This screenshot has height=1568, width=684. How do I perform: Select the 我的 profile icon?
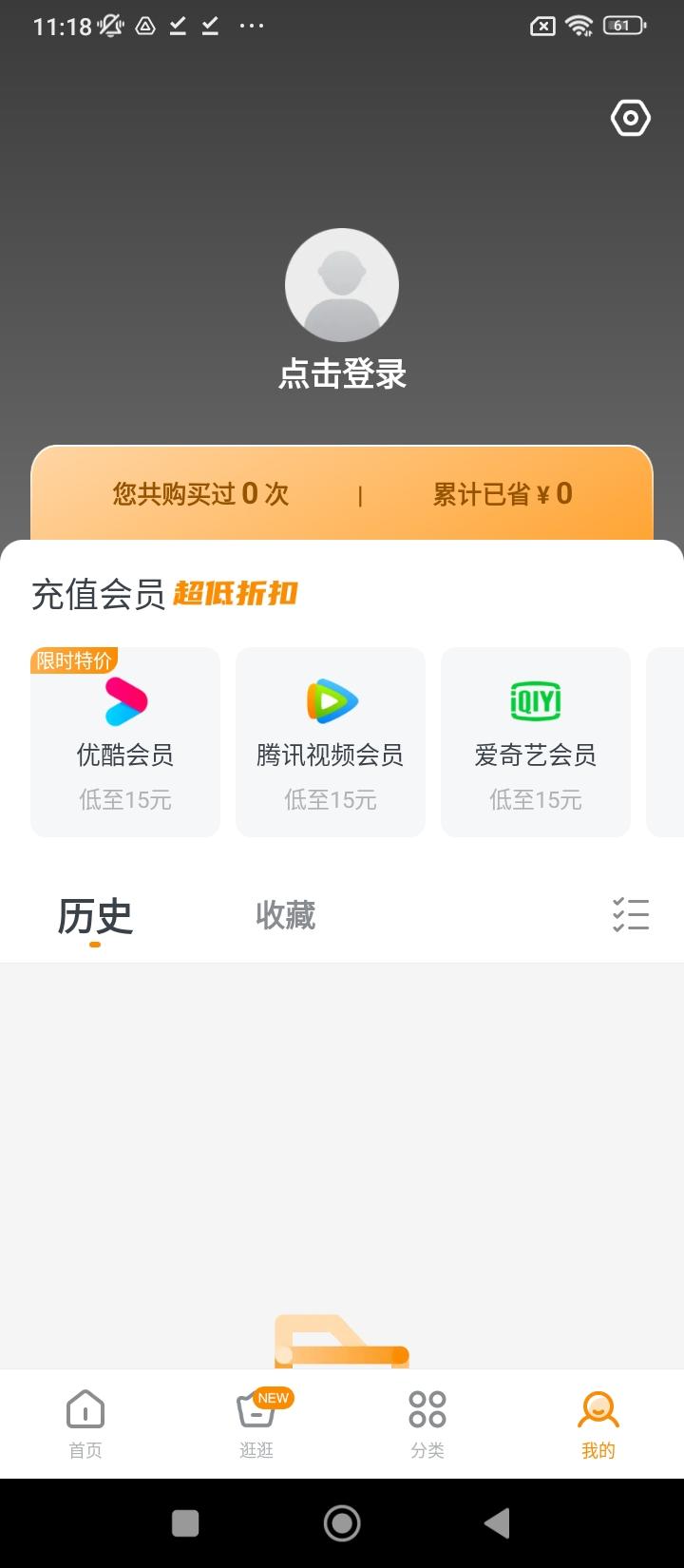[x=598, y=1421]
